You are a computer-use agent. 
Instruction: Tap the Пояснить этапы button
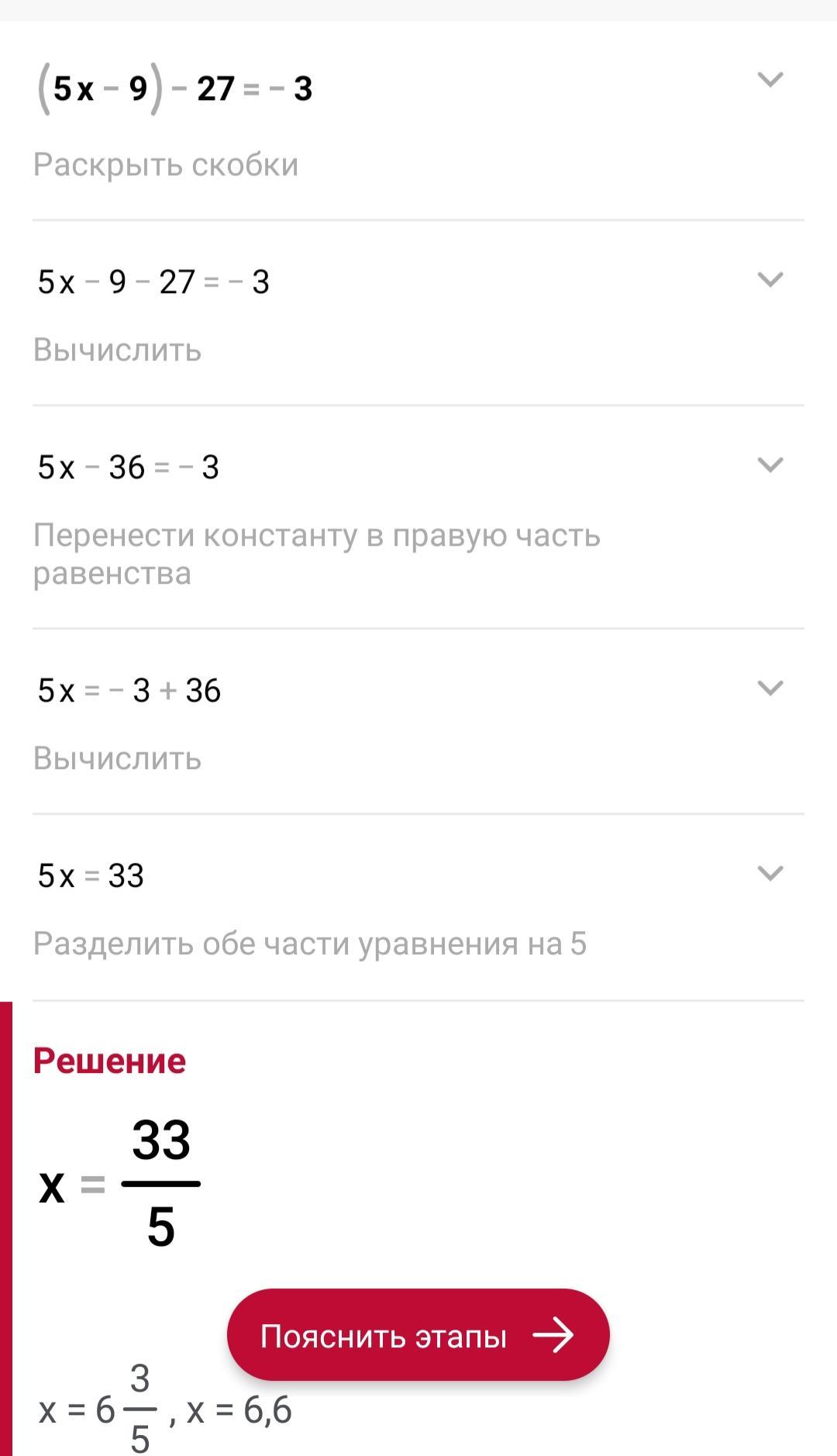pos(418,1335)
